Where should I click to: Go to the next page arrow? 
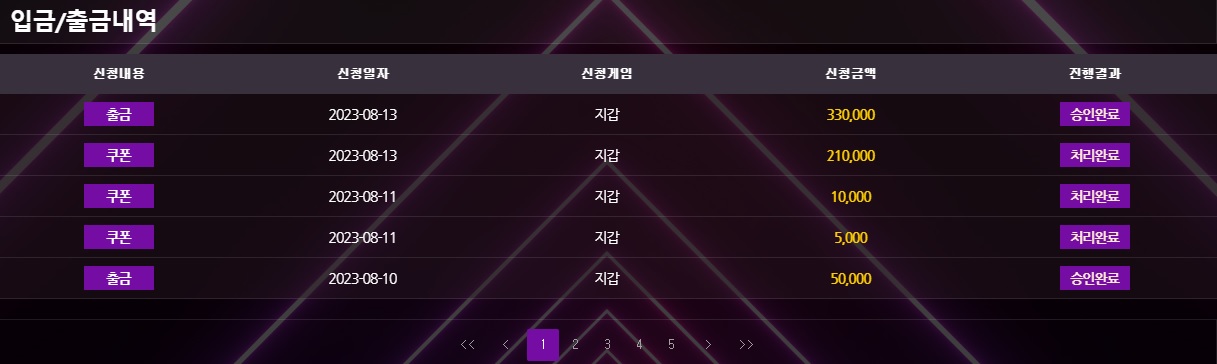(708, 345)
